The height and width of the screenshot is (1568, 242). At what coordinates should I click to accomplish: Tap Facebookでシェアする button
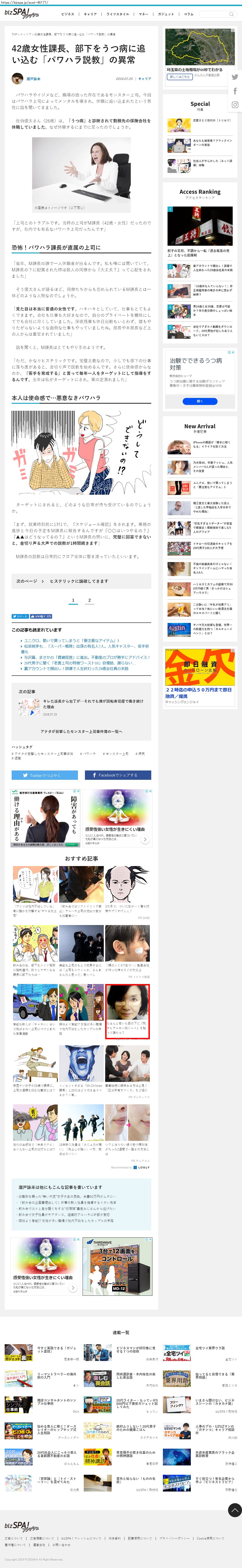click(x=118, y=775)
